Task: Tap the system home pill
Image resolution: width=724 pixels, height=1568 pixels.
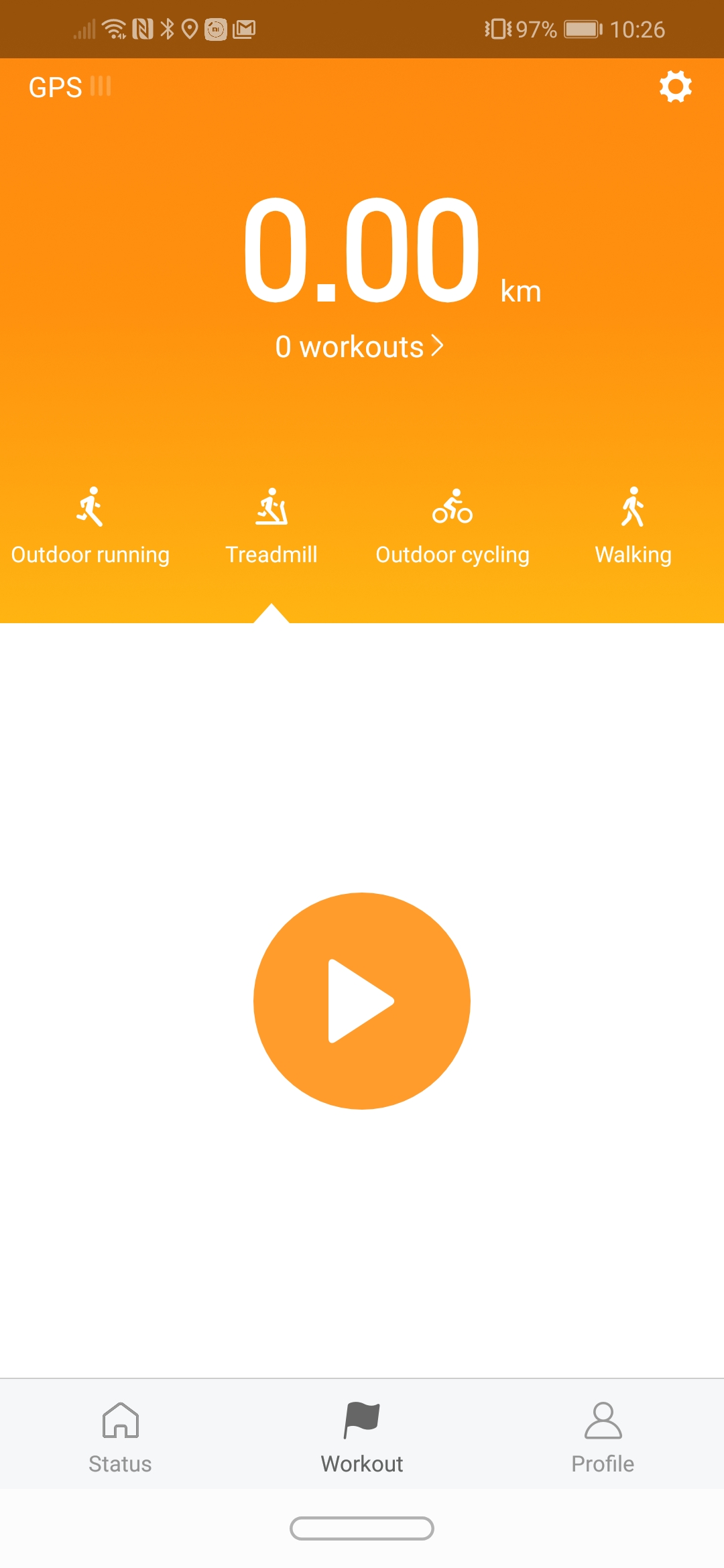Action: [x=362, y=1528]
